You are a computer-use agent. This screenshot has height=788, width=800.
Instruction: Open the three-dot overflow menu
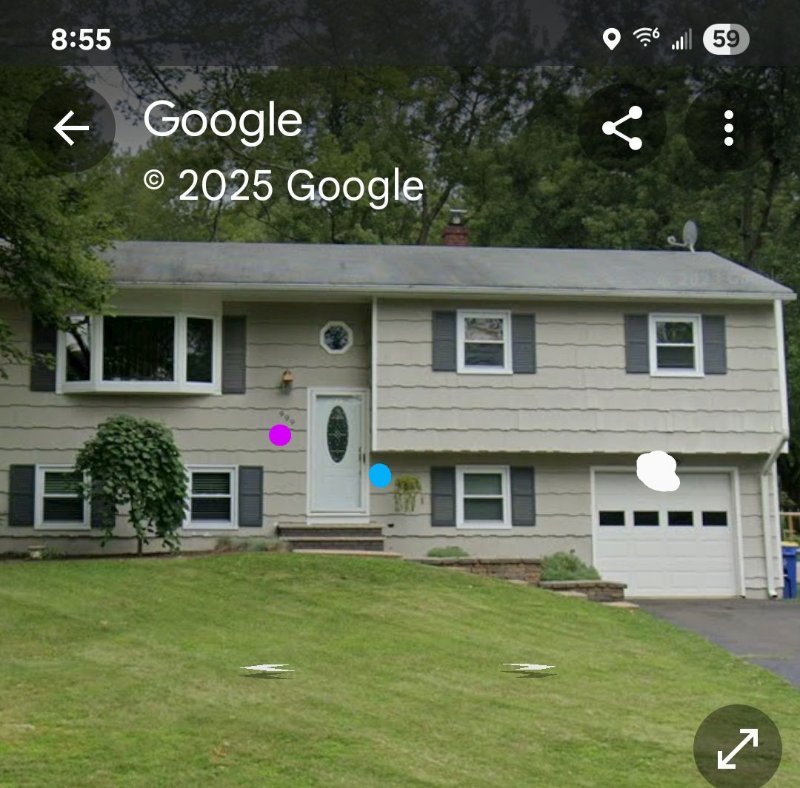click(728, 128)
